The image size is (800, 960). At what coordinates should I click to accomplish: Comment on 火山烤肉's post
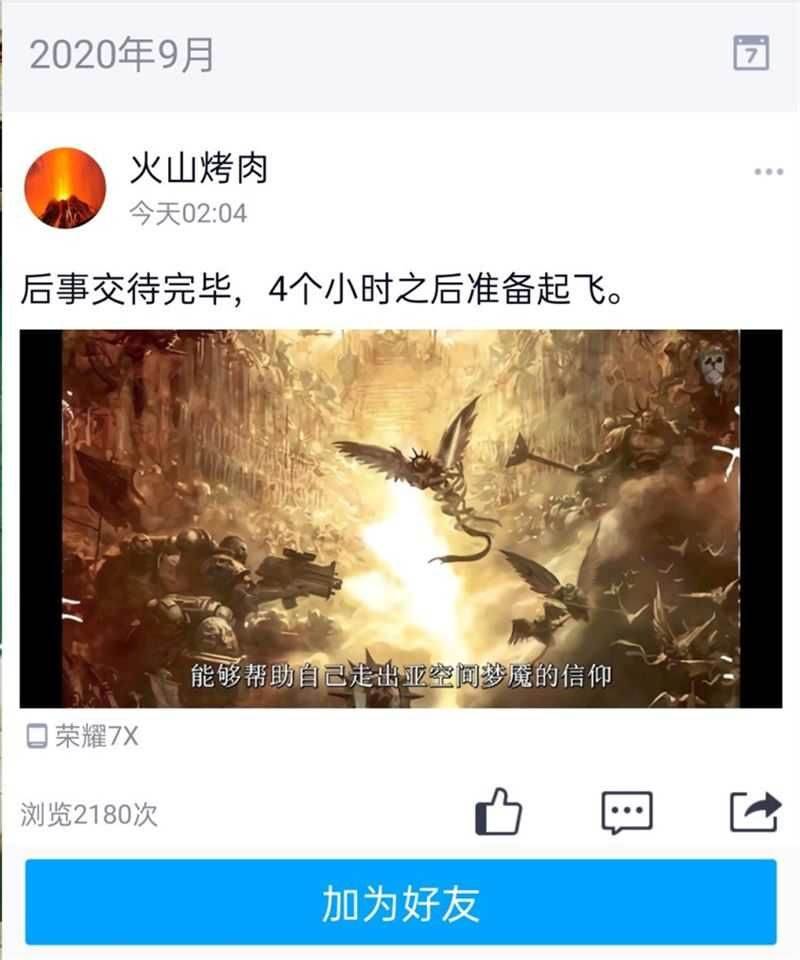pyautogui.click(x=626, y=811)
